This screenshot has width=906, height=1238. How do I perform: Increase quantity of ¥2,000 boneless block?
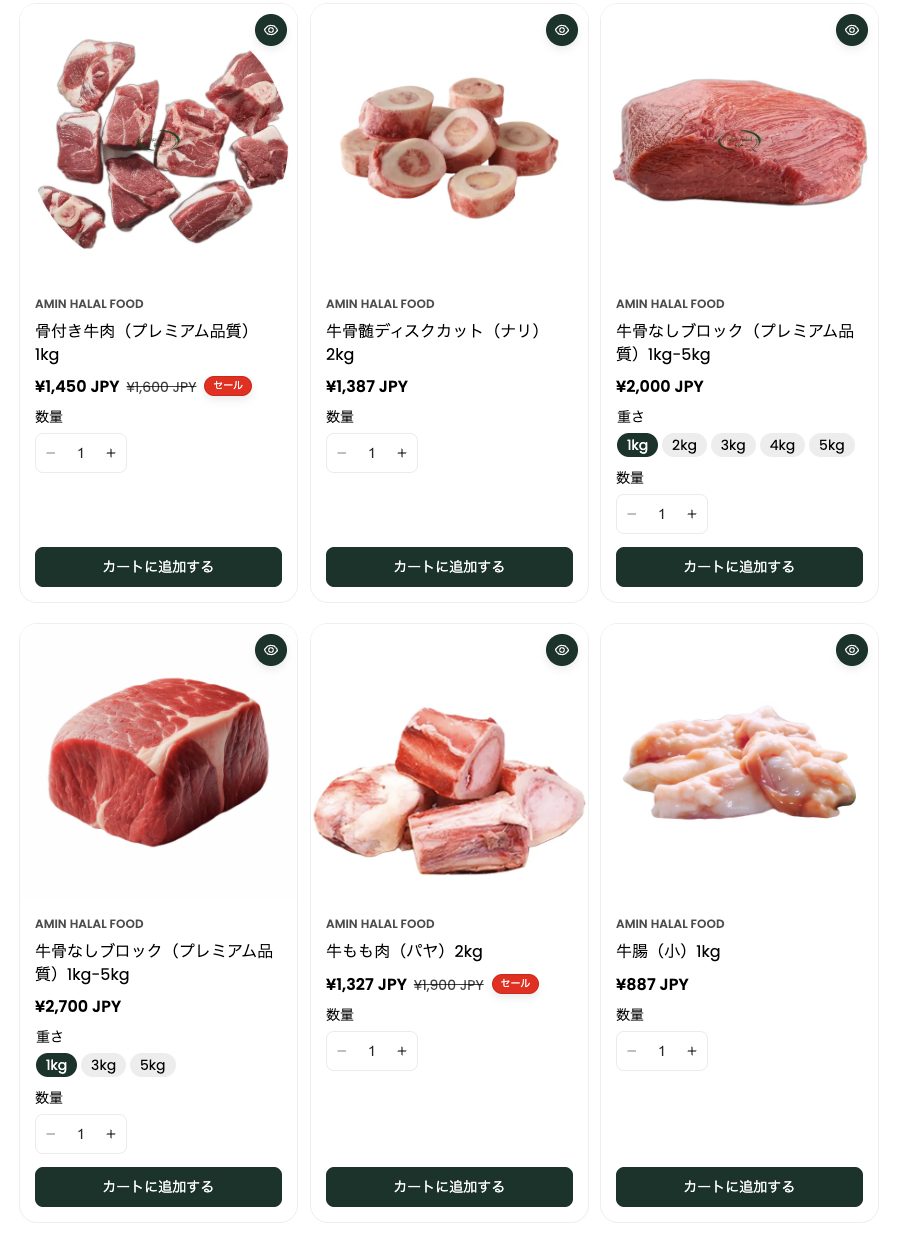(x=692, y=514)
